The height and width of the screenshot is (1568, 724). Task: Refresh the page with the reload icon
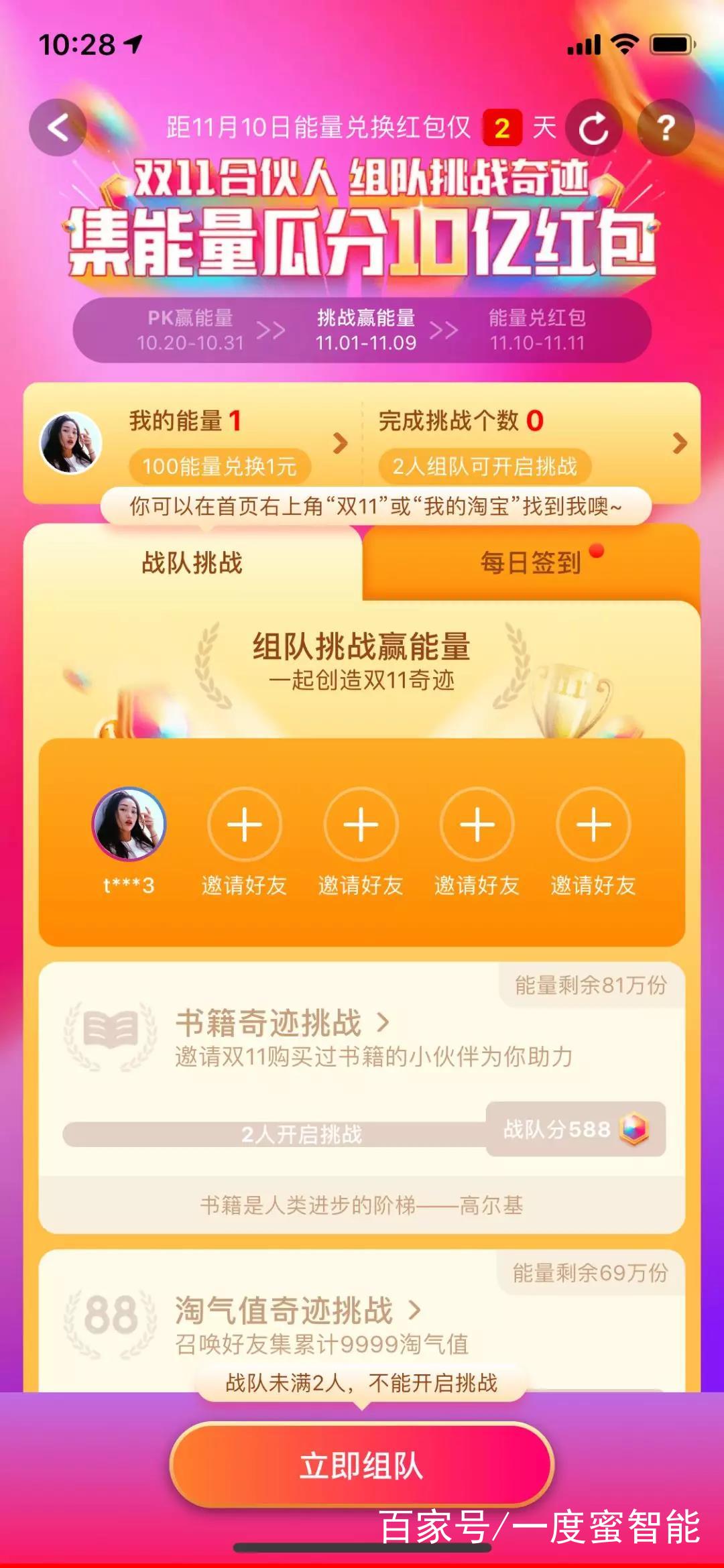(593, 128)
